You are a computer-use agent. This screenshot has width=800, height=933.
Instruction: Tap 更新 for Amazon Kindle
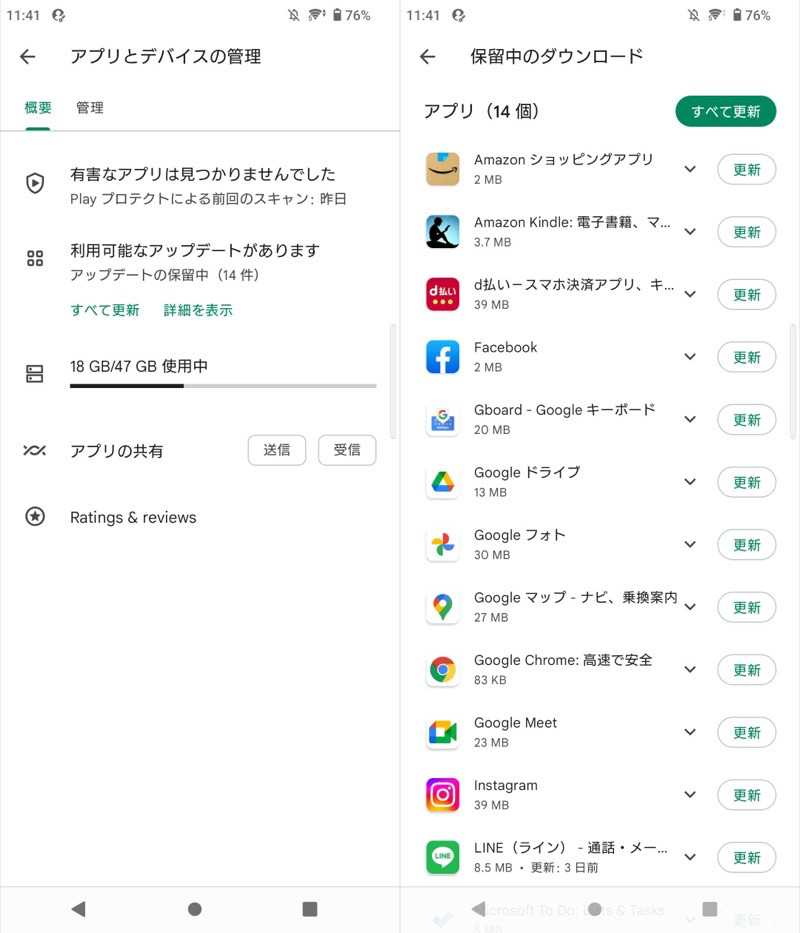(x=746, y=232)
